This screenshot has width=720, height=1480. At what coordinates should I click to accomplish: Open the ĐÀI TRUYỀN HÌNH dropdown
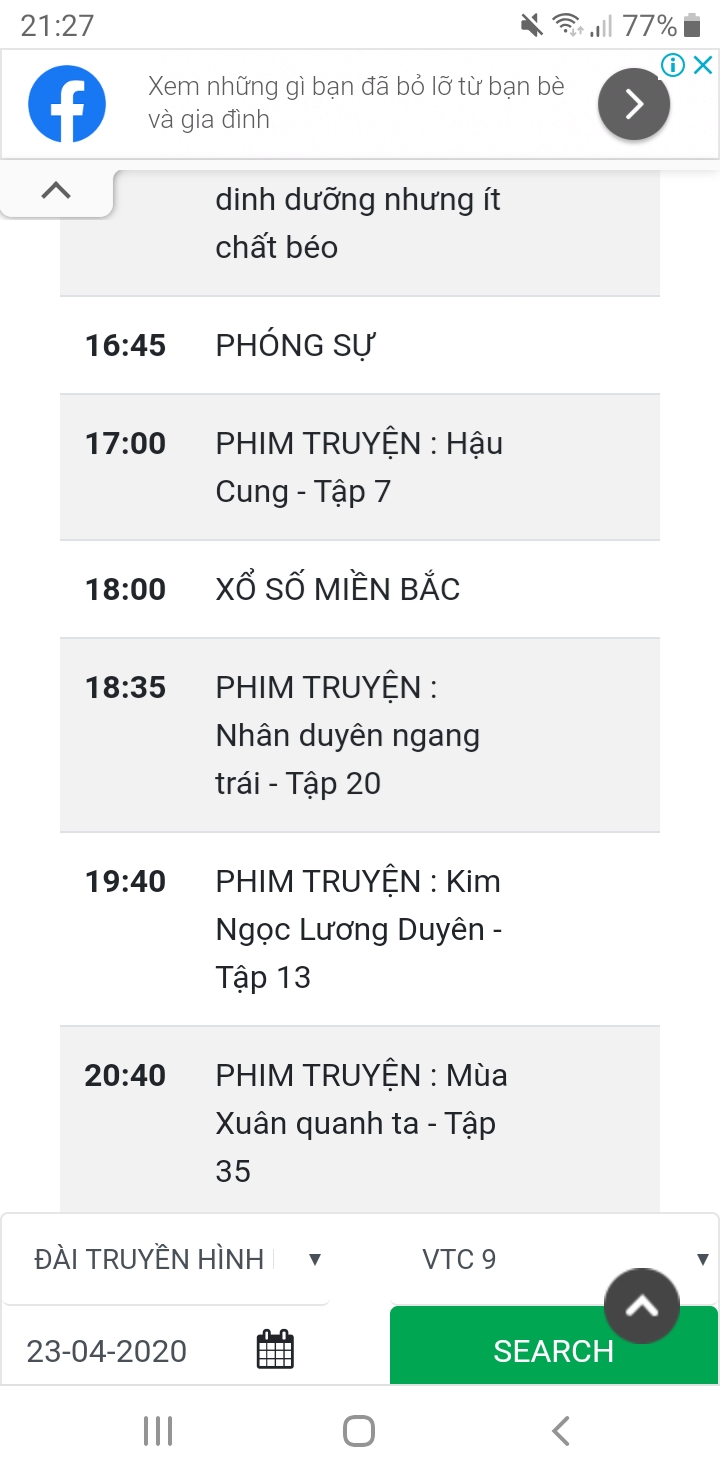tap(165, 1259)
